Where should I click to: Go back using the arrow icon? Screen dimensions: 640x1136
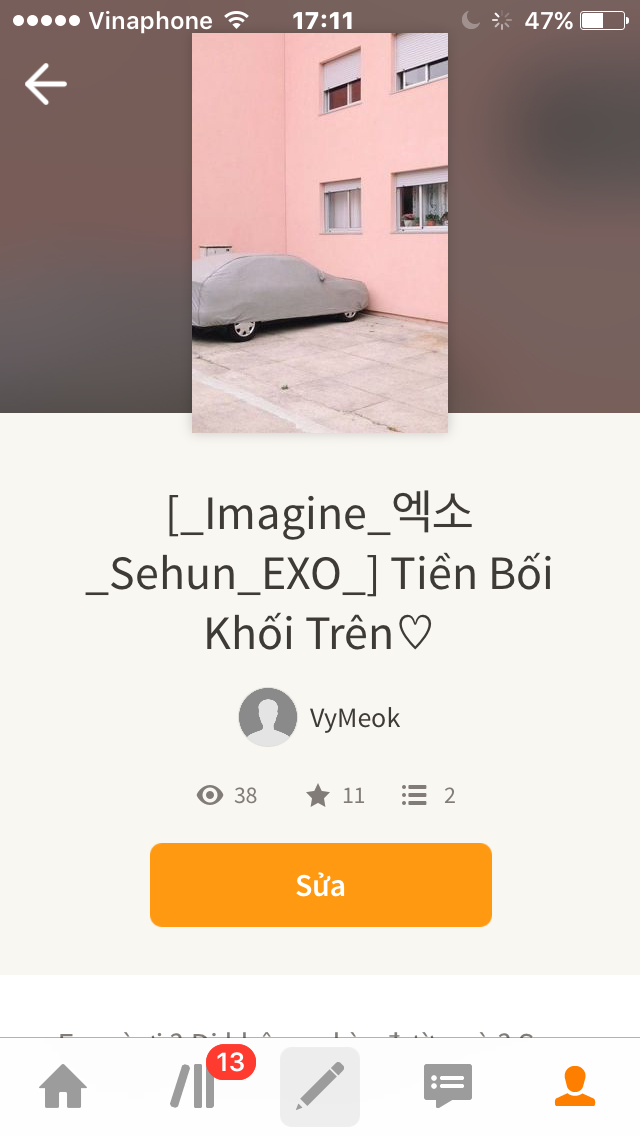pos(46,84)
